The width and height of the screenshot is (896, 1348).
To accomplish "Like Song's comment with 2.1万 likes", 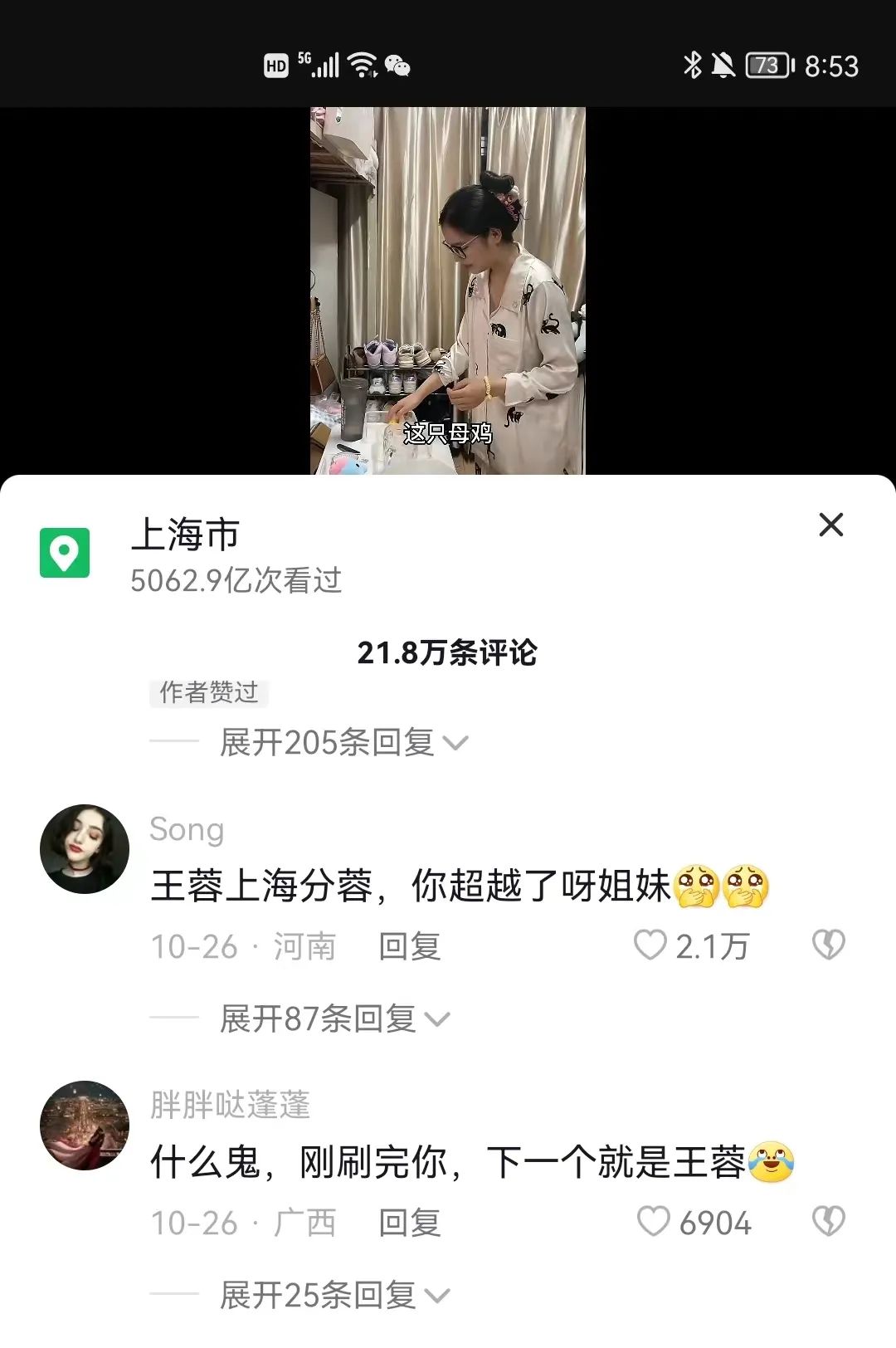I will point(650,945).
